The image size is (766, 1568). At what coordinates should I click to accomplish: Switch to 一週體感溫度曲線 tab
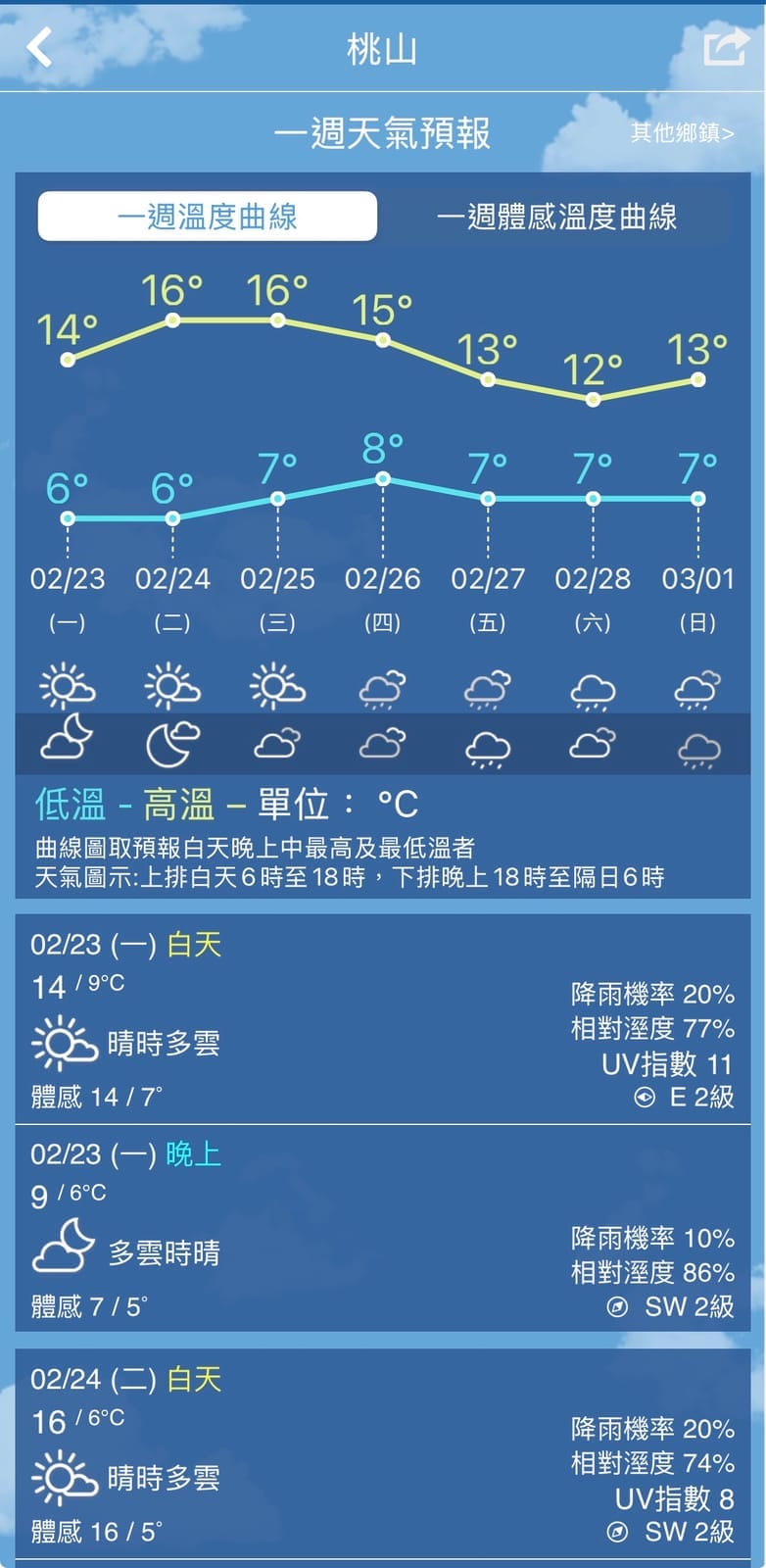point(556,217)
